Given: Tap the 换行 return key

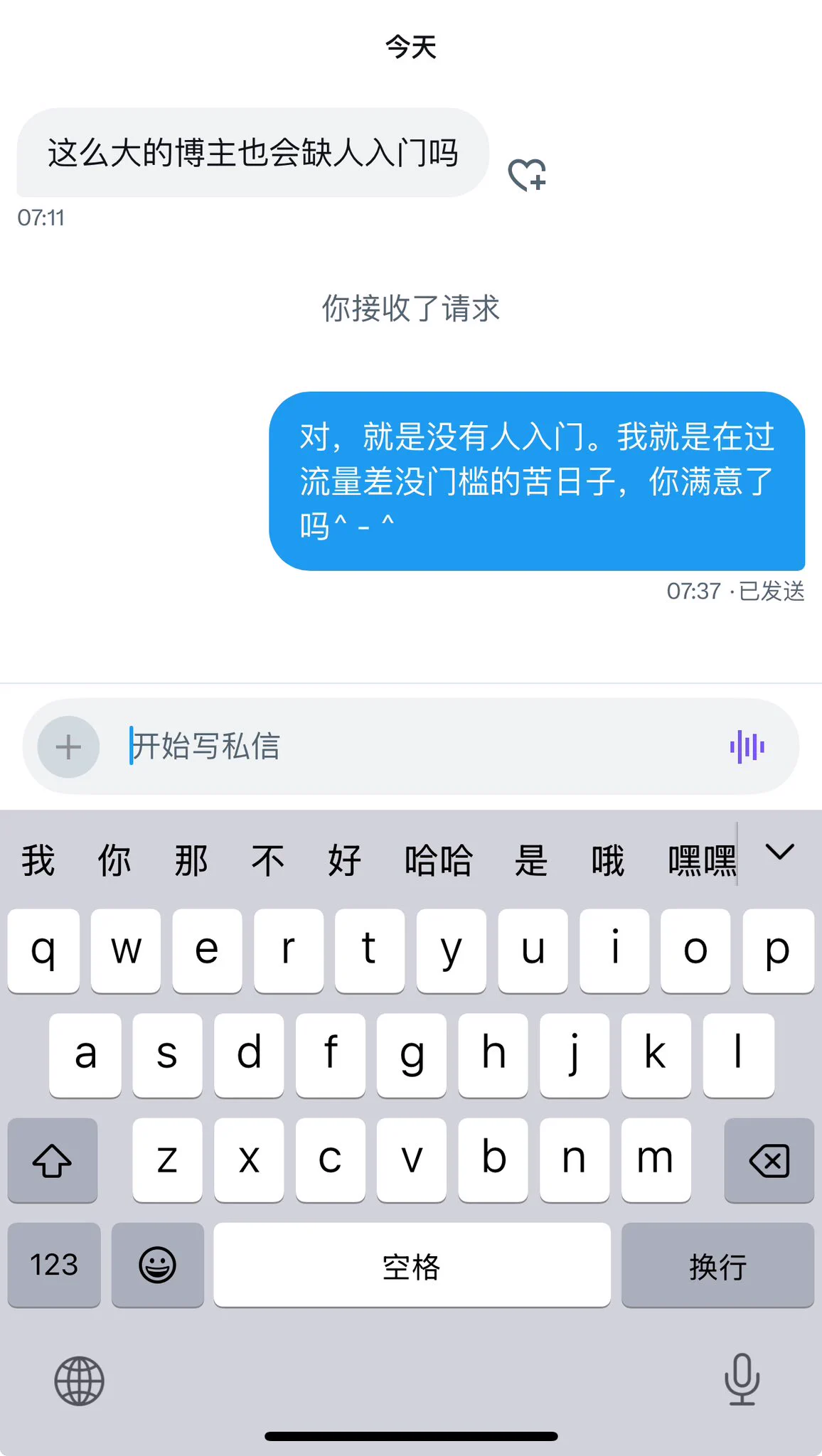Looking at the screenshot, I should 717,1265.
